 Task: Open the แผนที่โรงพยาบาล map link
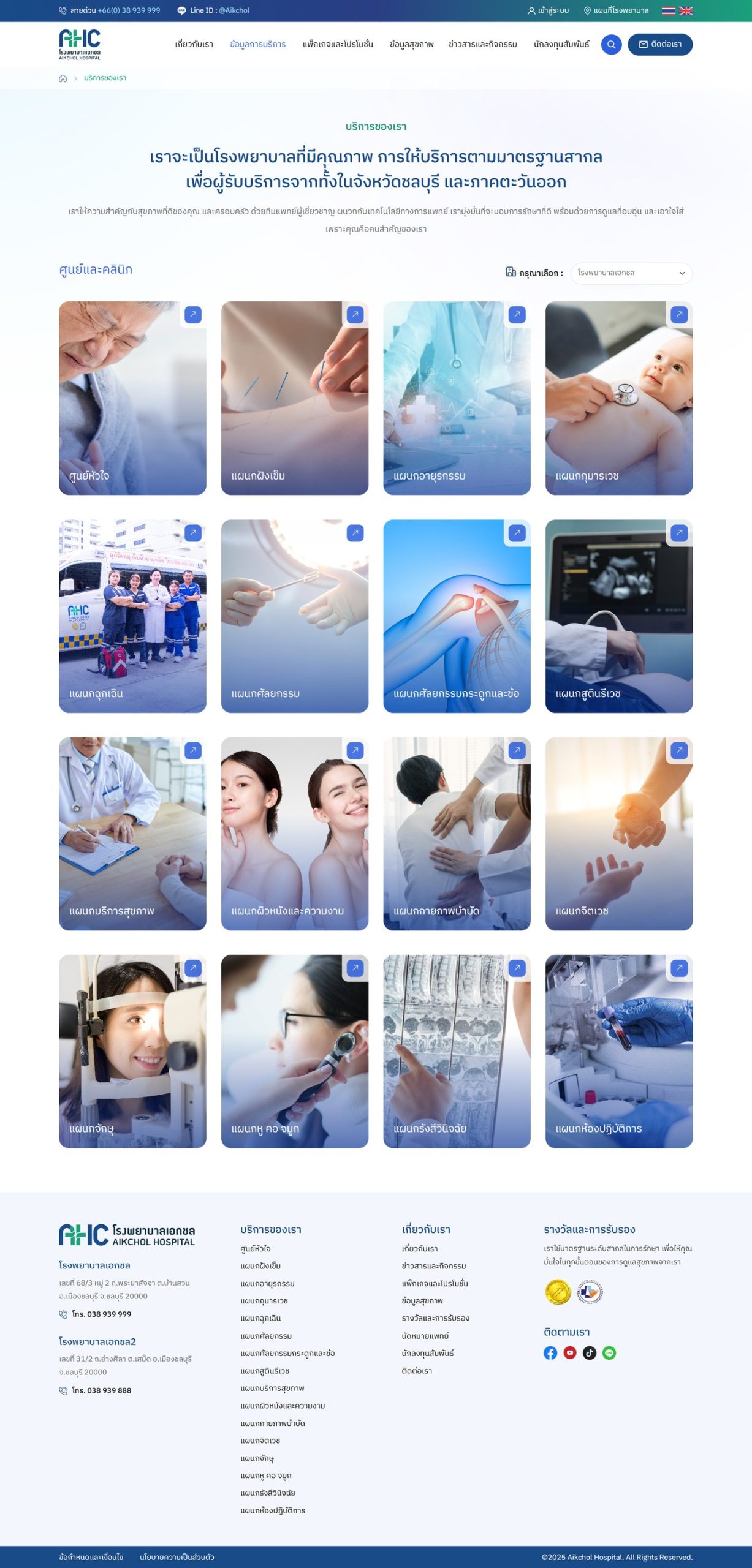coord(616,10)
